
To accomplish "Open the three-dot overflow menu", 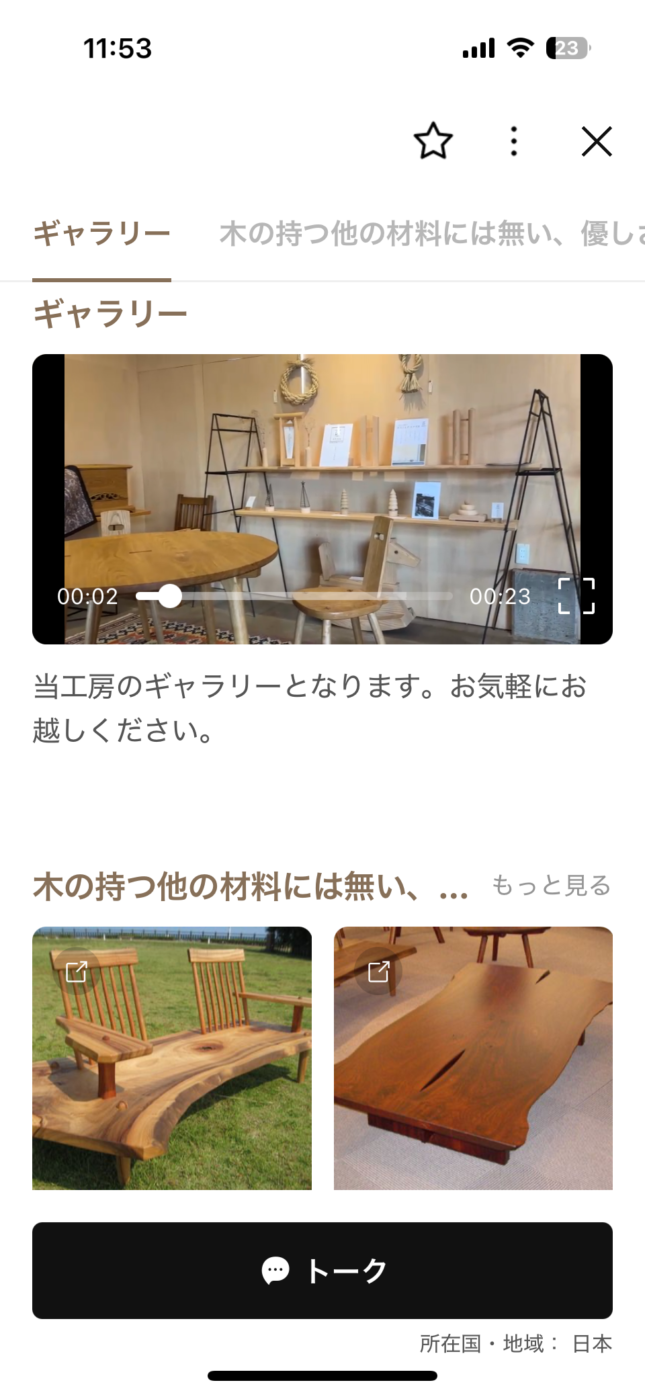I will click(x=513, y=142).
